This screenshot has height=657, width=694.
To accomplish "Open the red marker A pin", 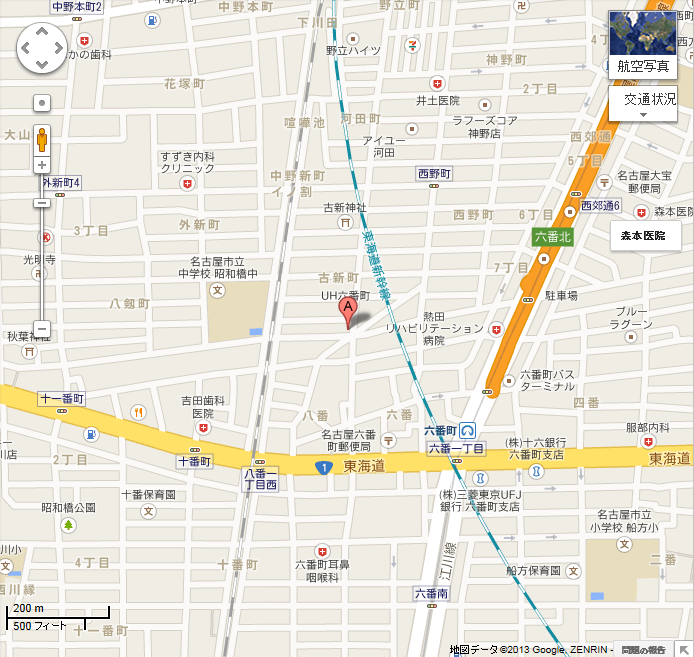I will 348,311.
